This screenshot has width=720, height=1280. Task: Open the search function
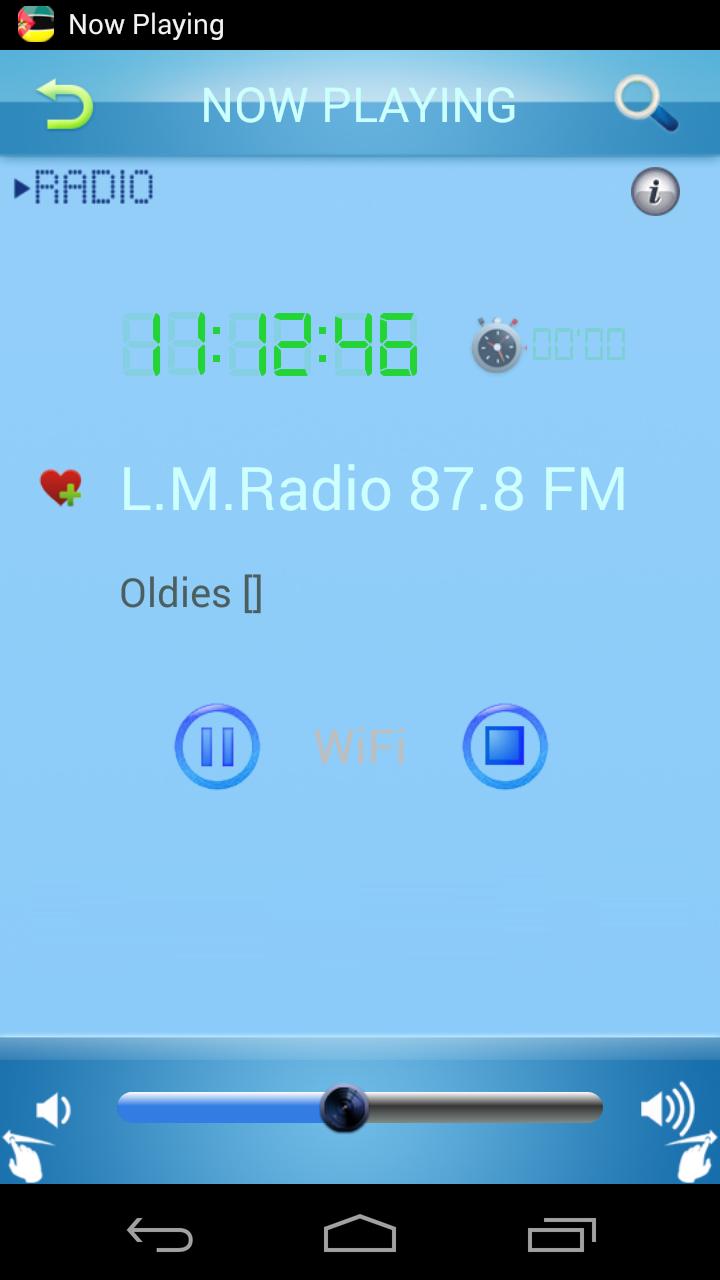point(646,103)
